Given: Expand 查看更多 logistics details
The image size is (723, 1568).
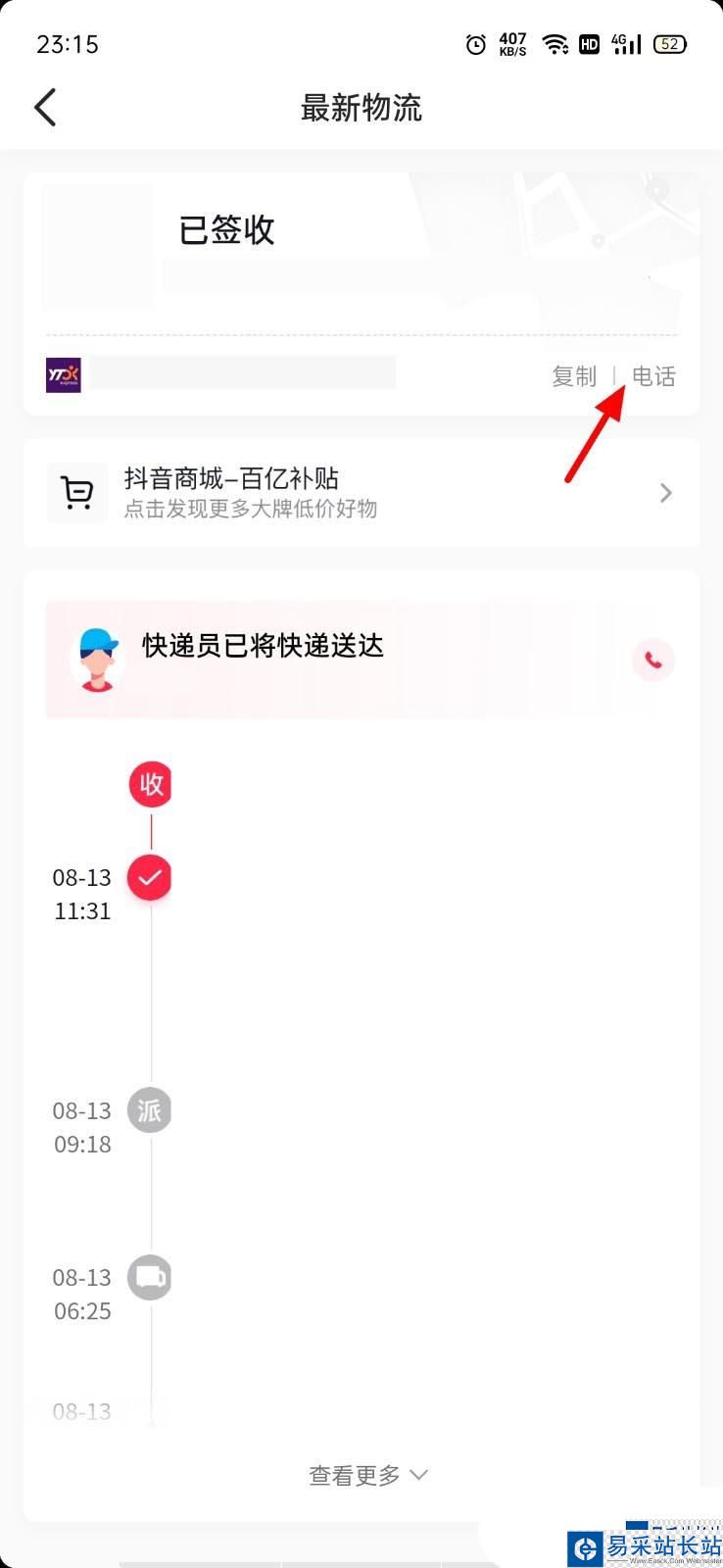Looking at the screenshot, I should 367,1475.
